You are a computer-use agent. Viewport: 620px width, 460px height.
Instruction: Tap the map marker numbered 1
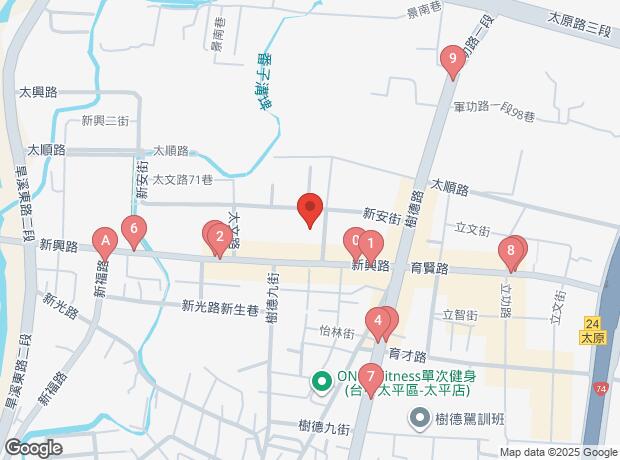coord(371,243)
